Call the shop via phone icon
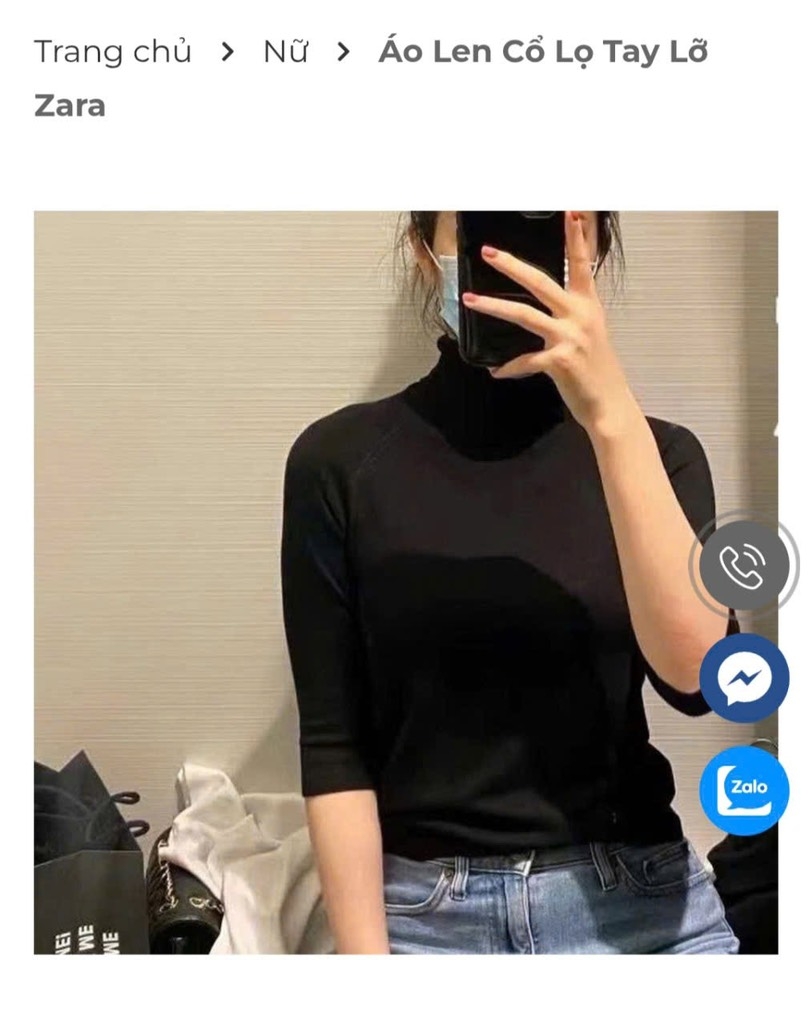812x1024 pixels. pyautogui.click(x=743, y=566)
